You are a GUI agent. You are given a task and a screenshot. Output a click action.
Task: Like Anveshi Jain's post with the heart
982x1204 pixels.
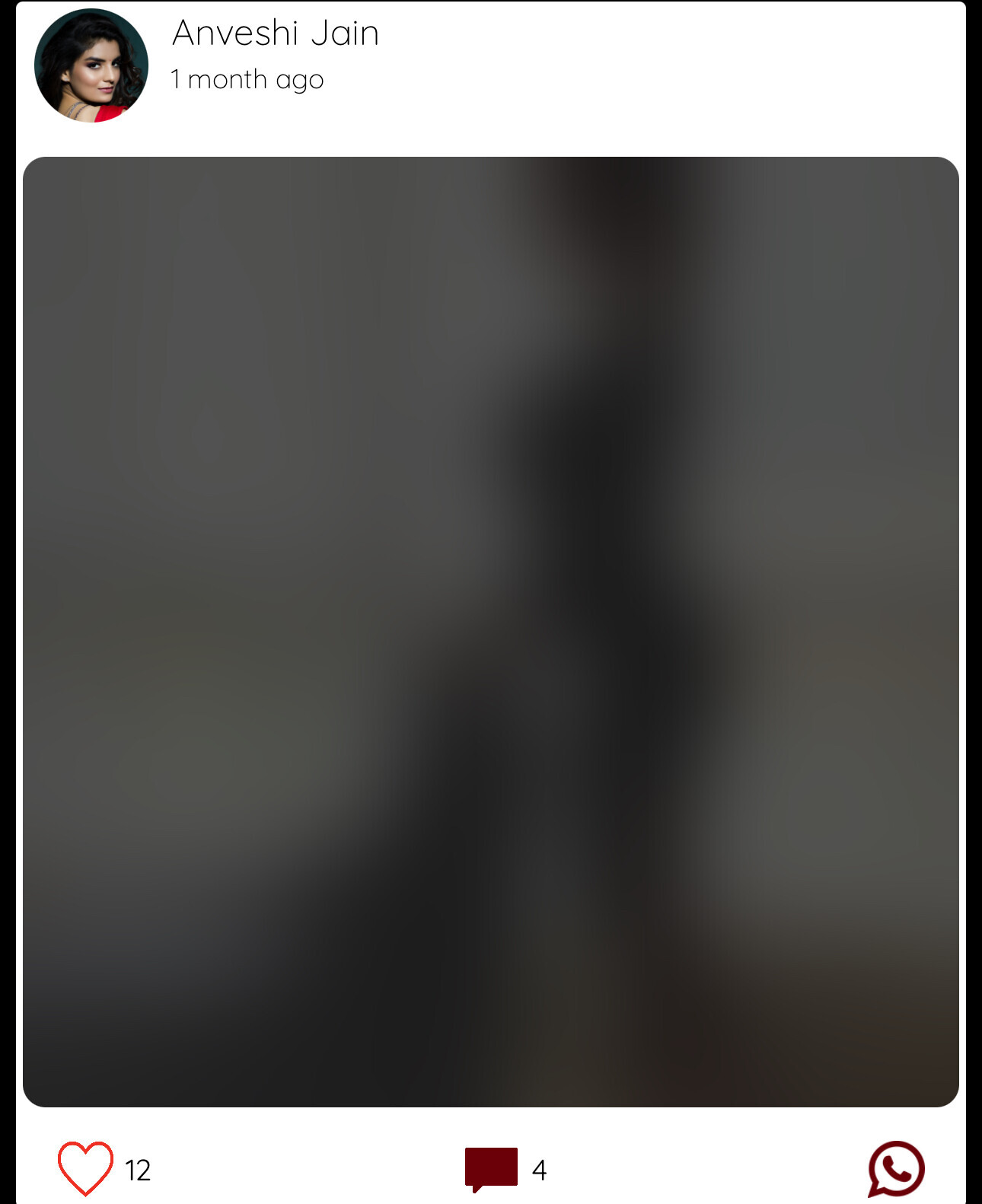tap(85, 1167)
